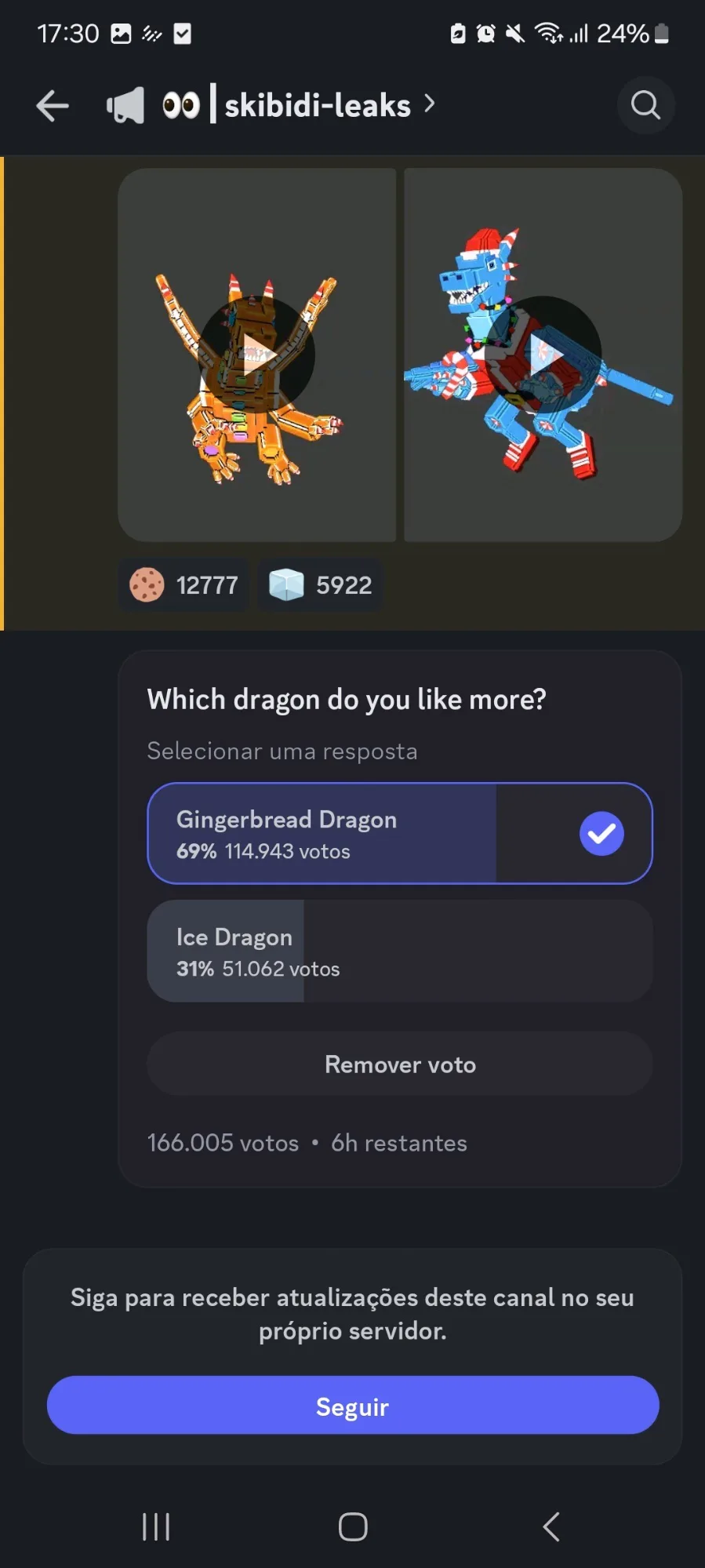This screenshot has height=1568, width=705.
Task: Choose the Ice Dragon poll answer
Action: pos(399,951)
